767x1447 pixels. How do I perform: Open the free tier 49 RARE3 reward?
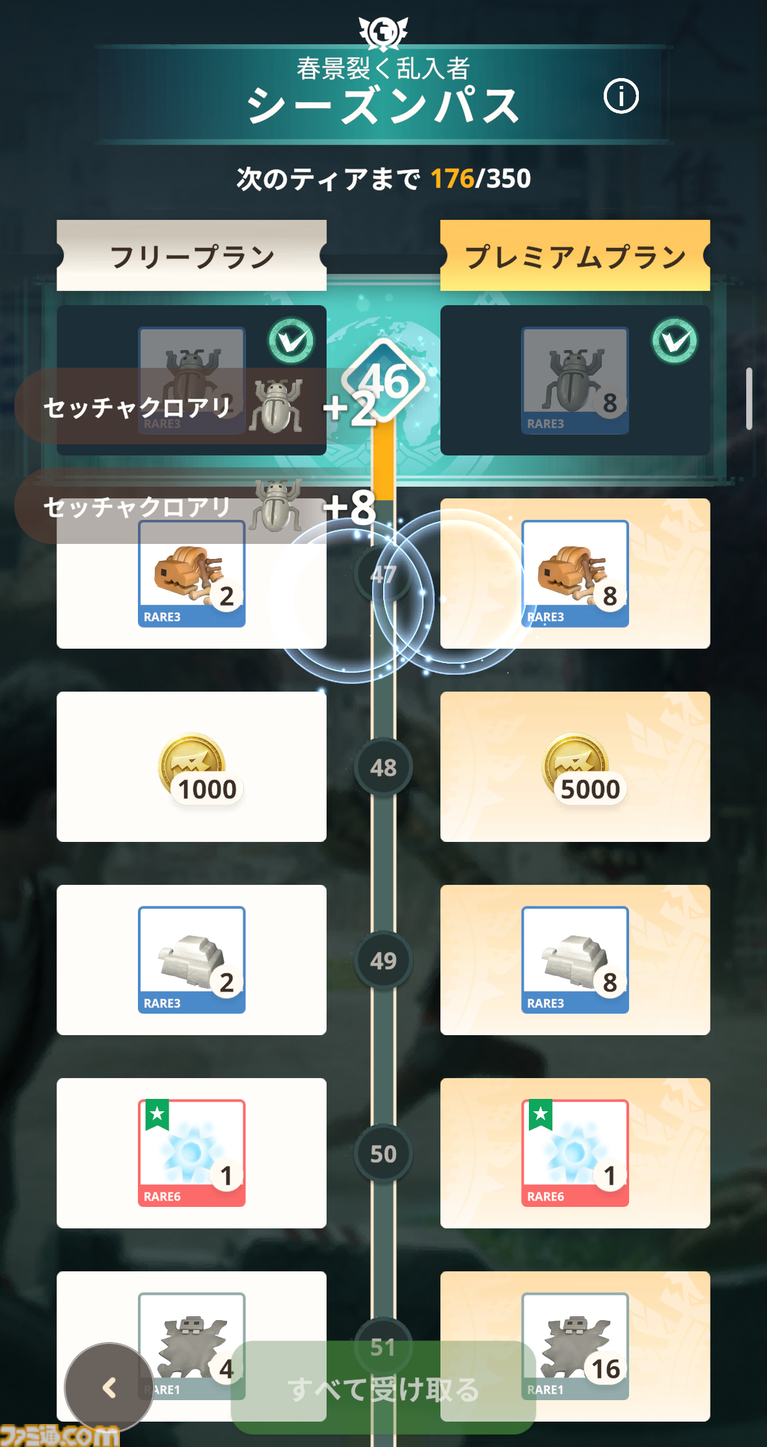pyautogui.click(x=192, y=960)
